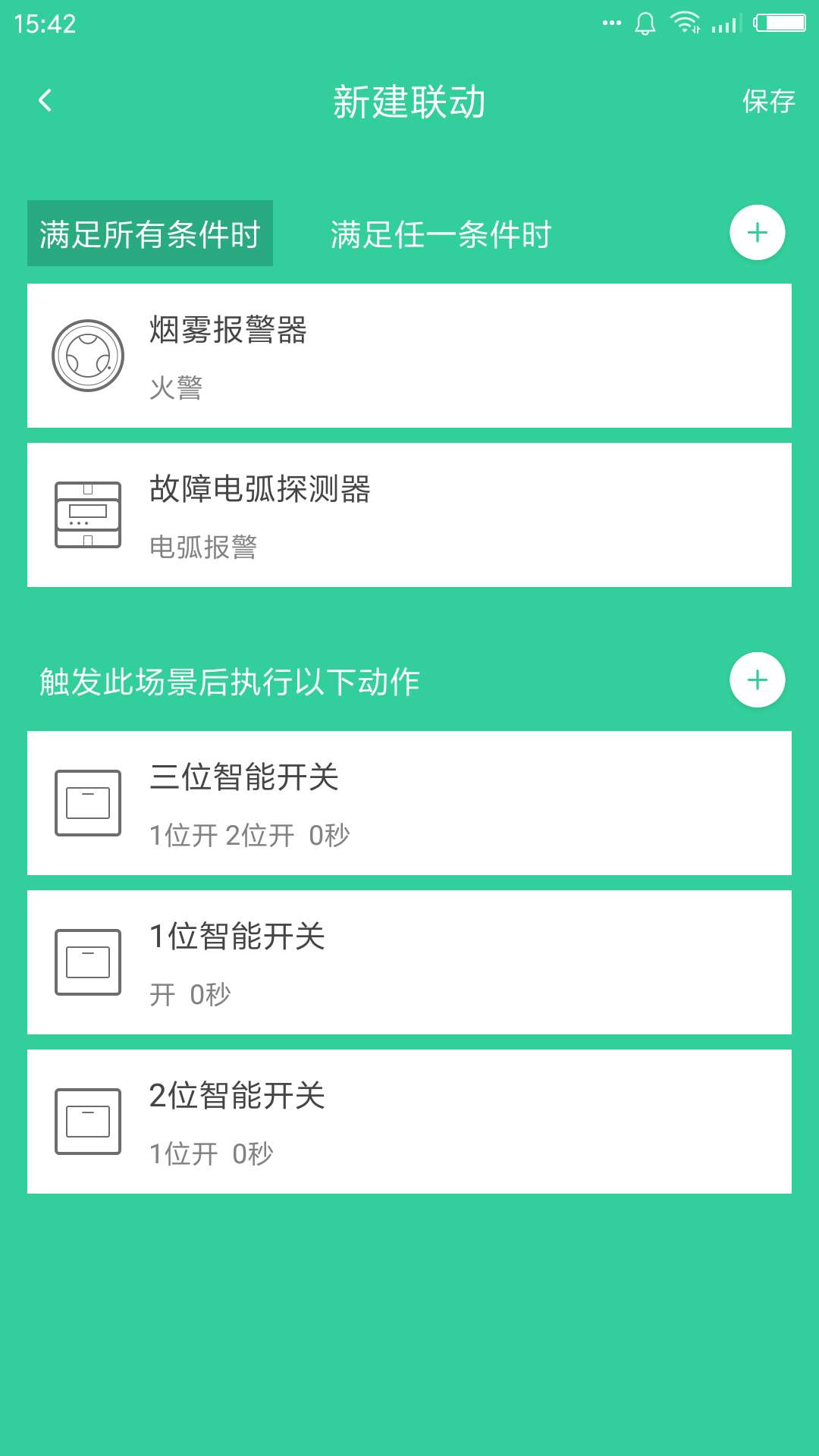The height and width of the screenshot is (1456, 819).
Task: Tap the three-gang smart switch icon
Action: pos(87,802)
